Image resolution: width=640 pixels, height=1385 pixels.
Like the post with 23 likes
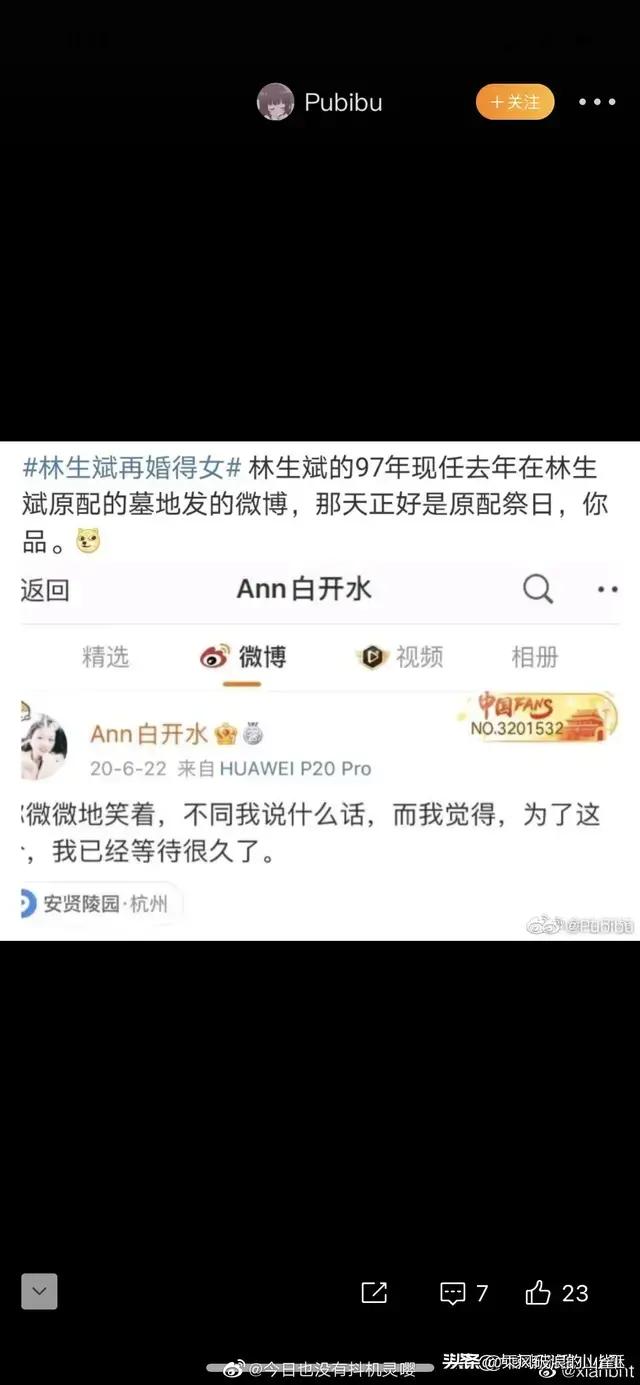tap(557, 1293)
